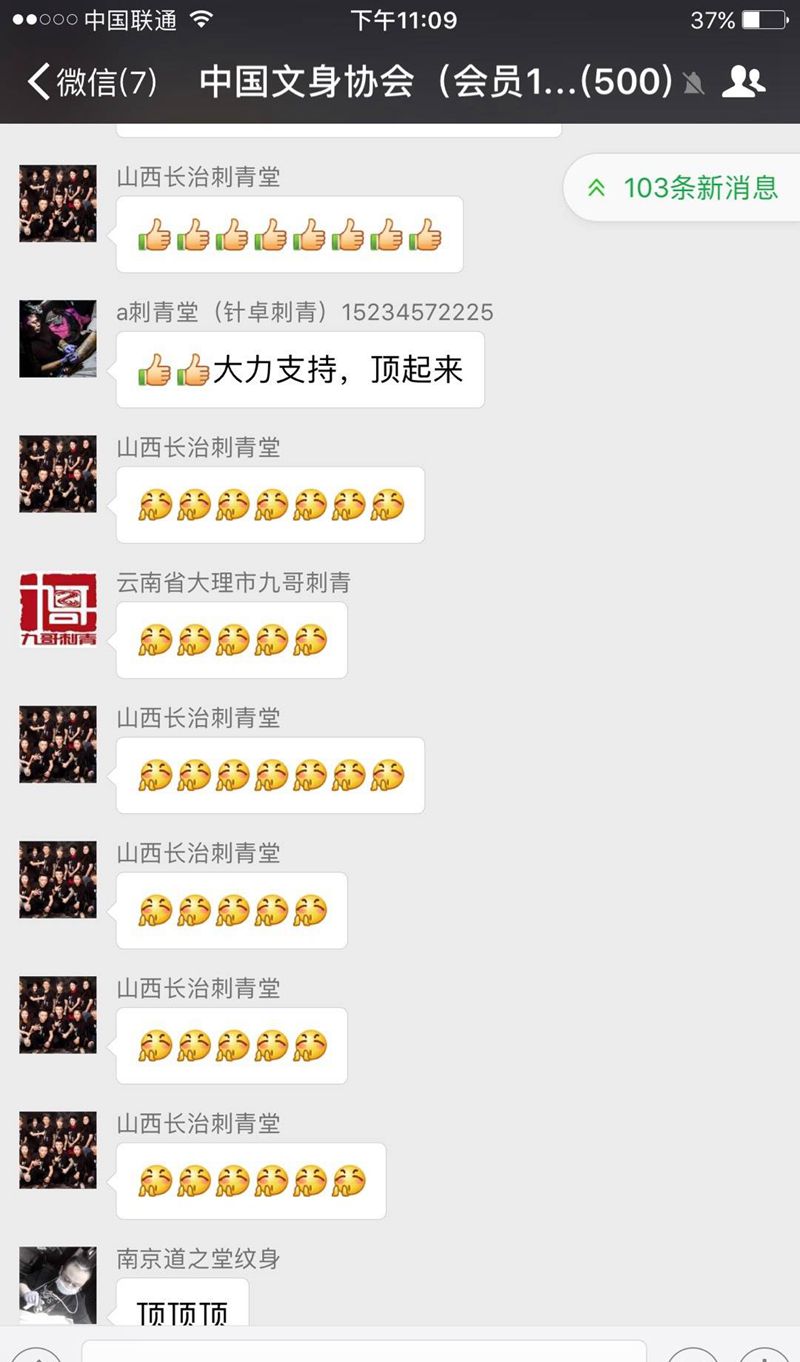Open the group members info icon
Screen dimensions: 800x1362
coord(743,82)
